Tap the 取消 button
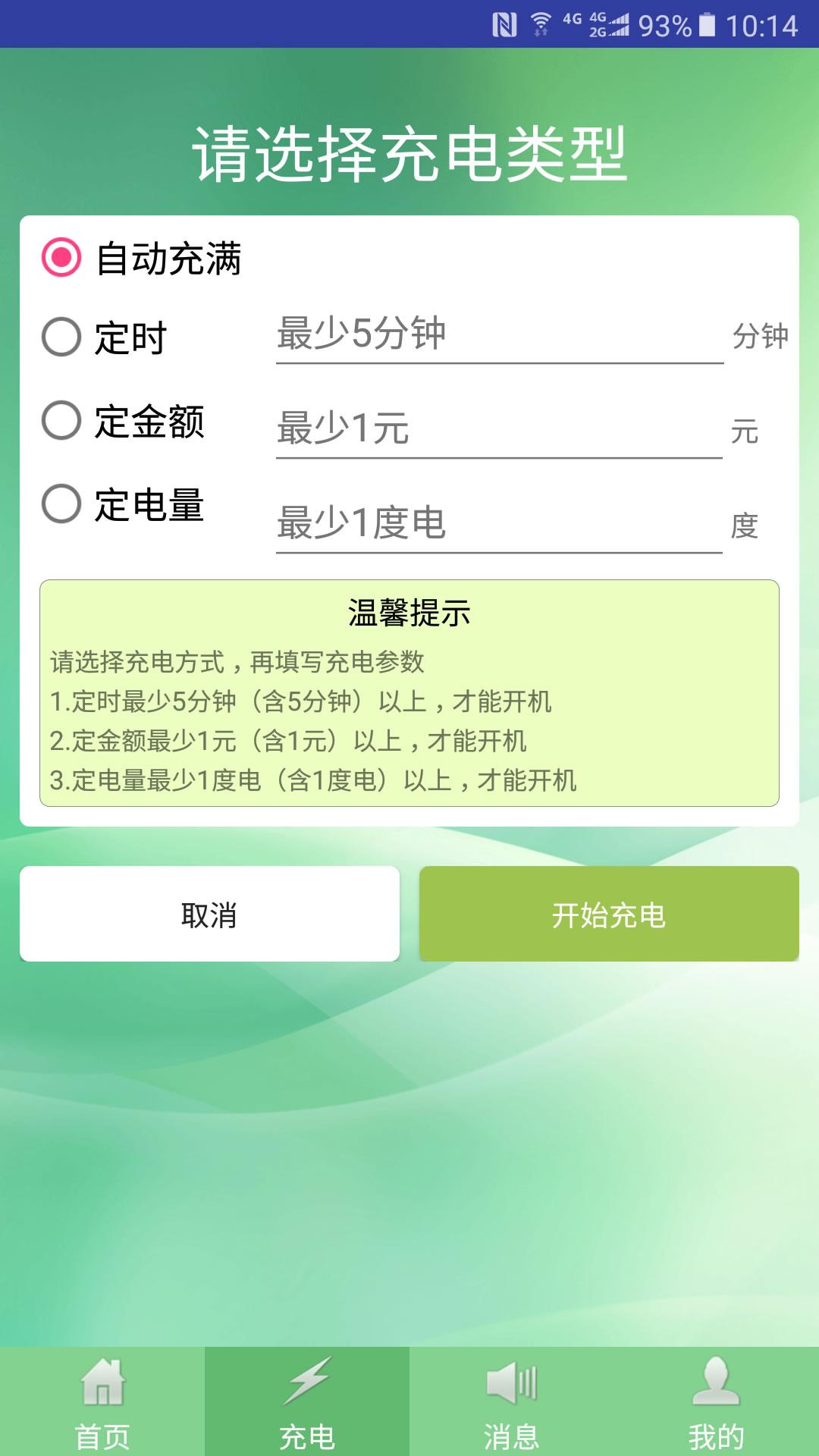Image resolution: width=819 pixels, height=1456 pixels. pyautogui.click(x=209, y=914)
